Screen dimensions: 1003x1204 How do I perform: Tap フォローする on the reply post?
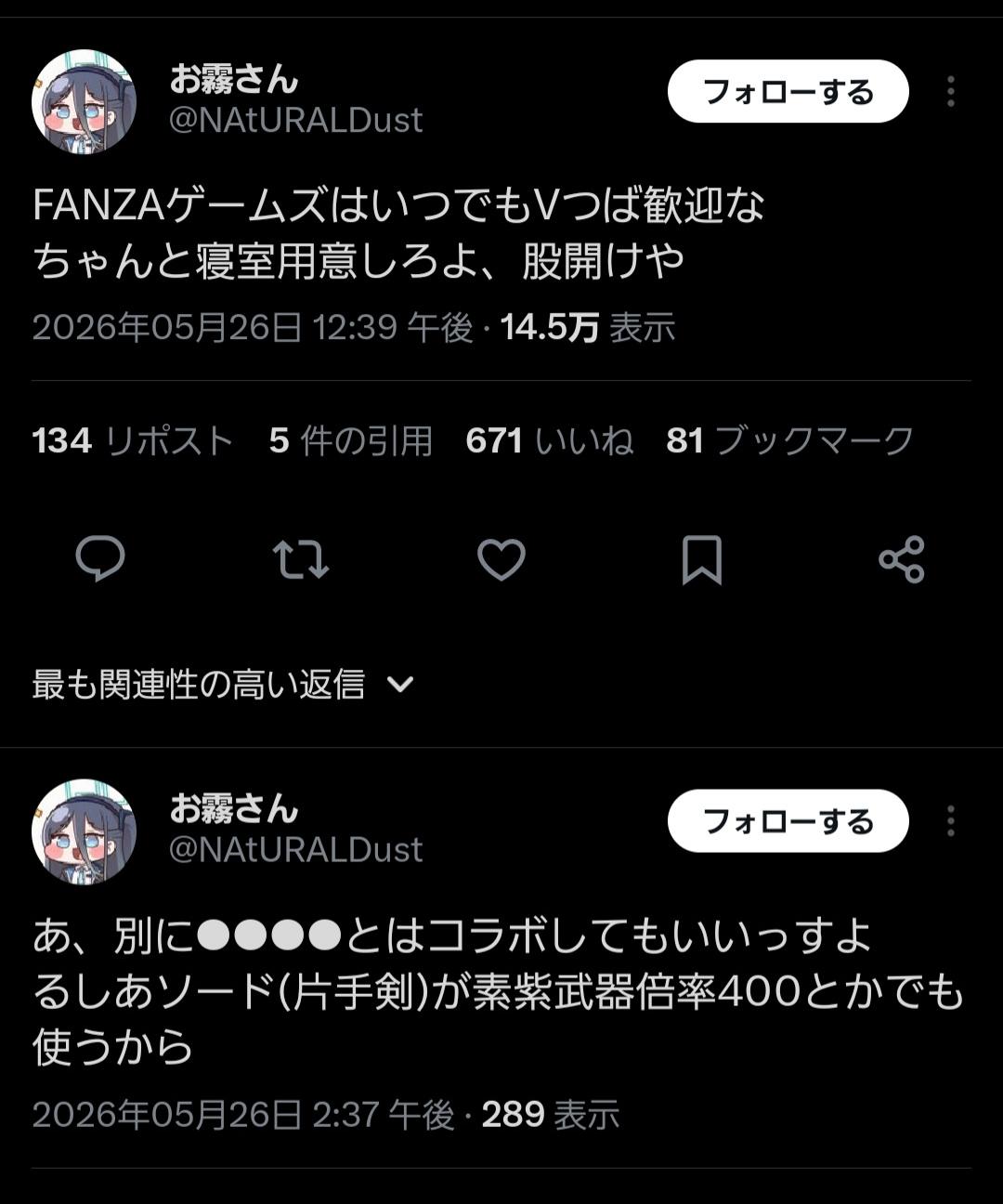pyautogui.click(x=788, y=821)
